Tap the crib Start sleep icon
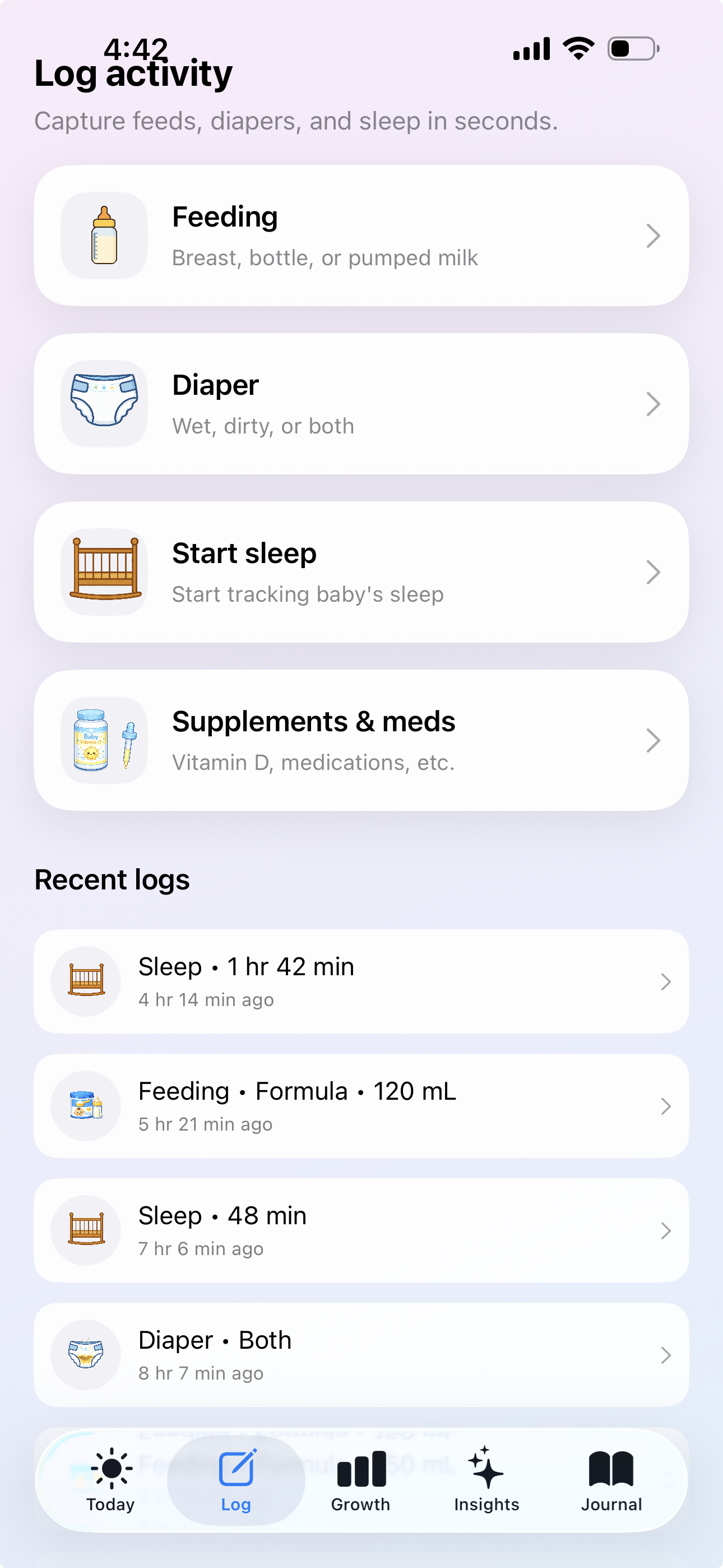 pyautogui.click(x=104, y=571)
